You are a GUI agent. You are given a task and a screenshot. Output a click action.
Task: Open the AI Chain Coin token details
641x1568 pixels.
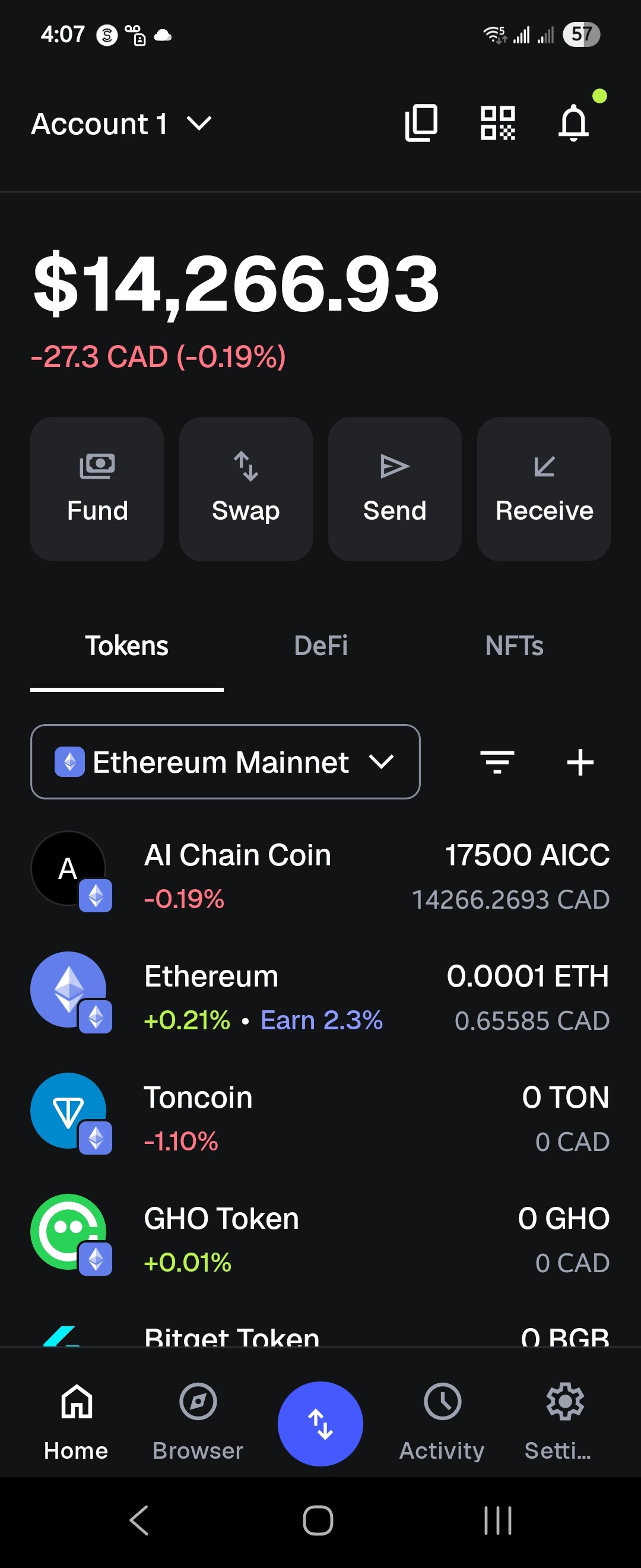point(320,875)
